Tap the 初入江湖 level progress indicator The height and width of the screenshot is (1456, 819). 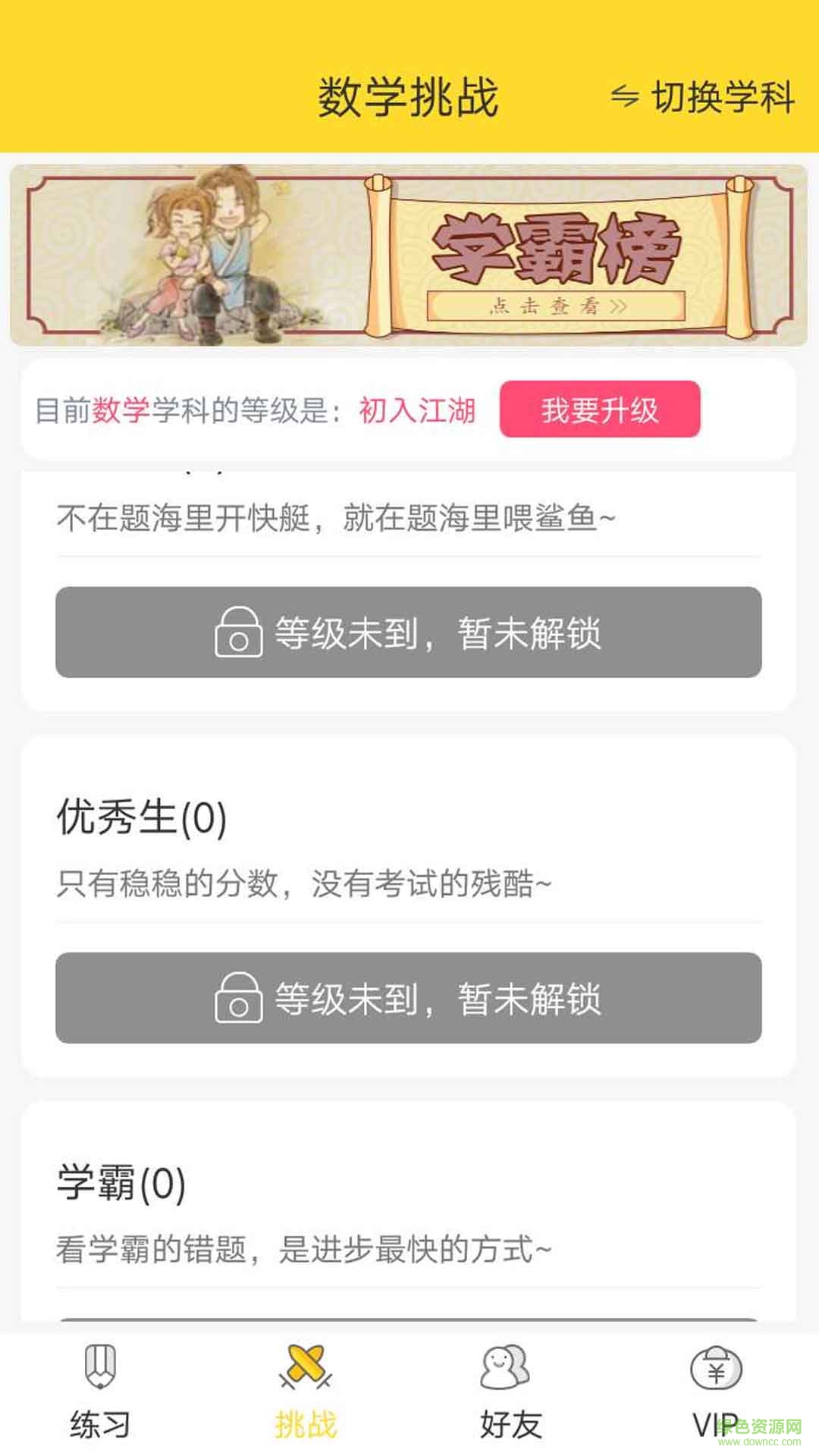pyautogui.click(x=418, y=409)
